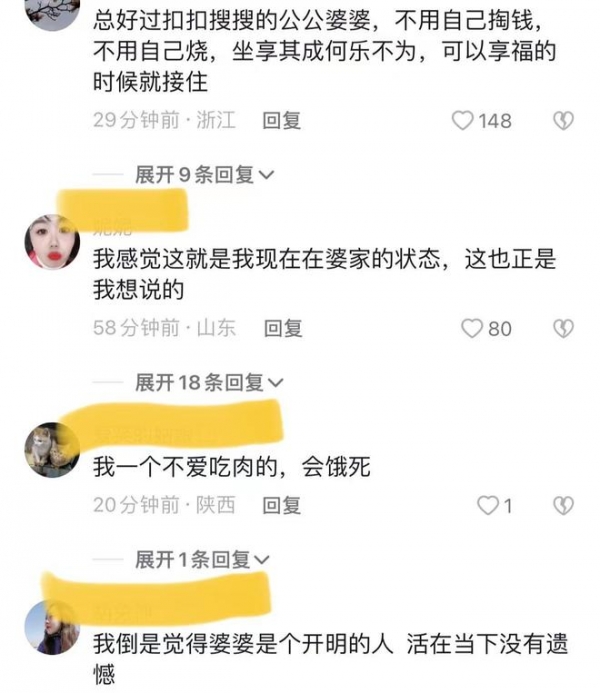Open the profile of the red-lips avatar commenter

point(51,243)
